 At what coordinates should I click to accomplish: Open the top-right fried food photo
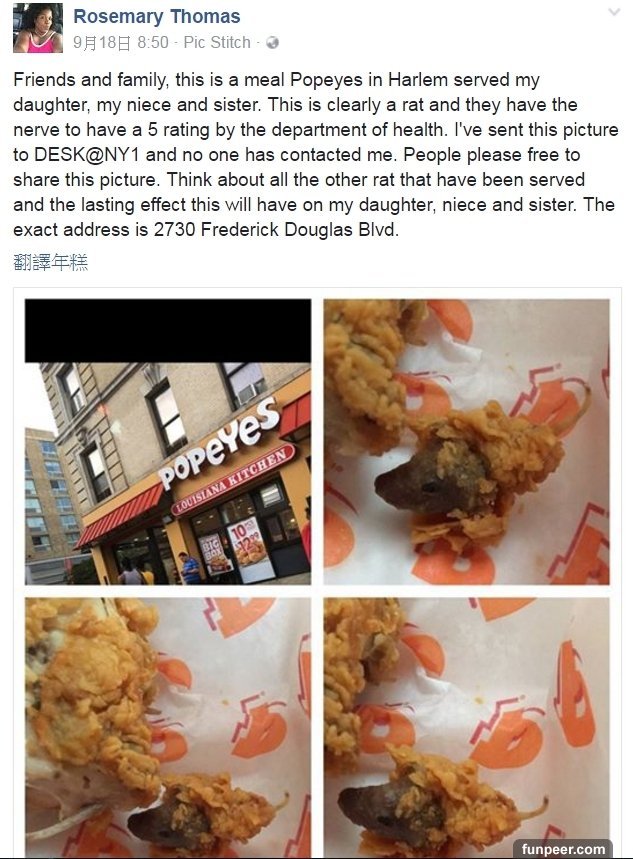[466, 442]
